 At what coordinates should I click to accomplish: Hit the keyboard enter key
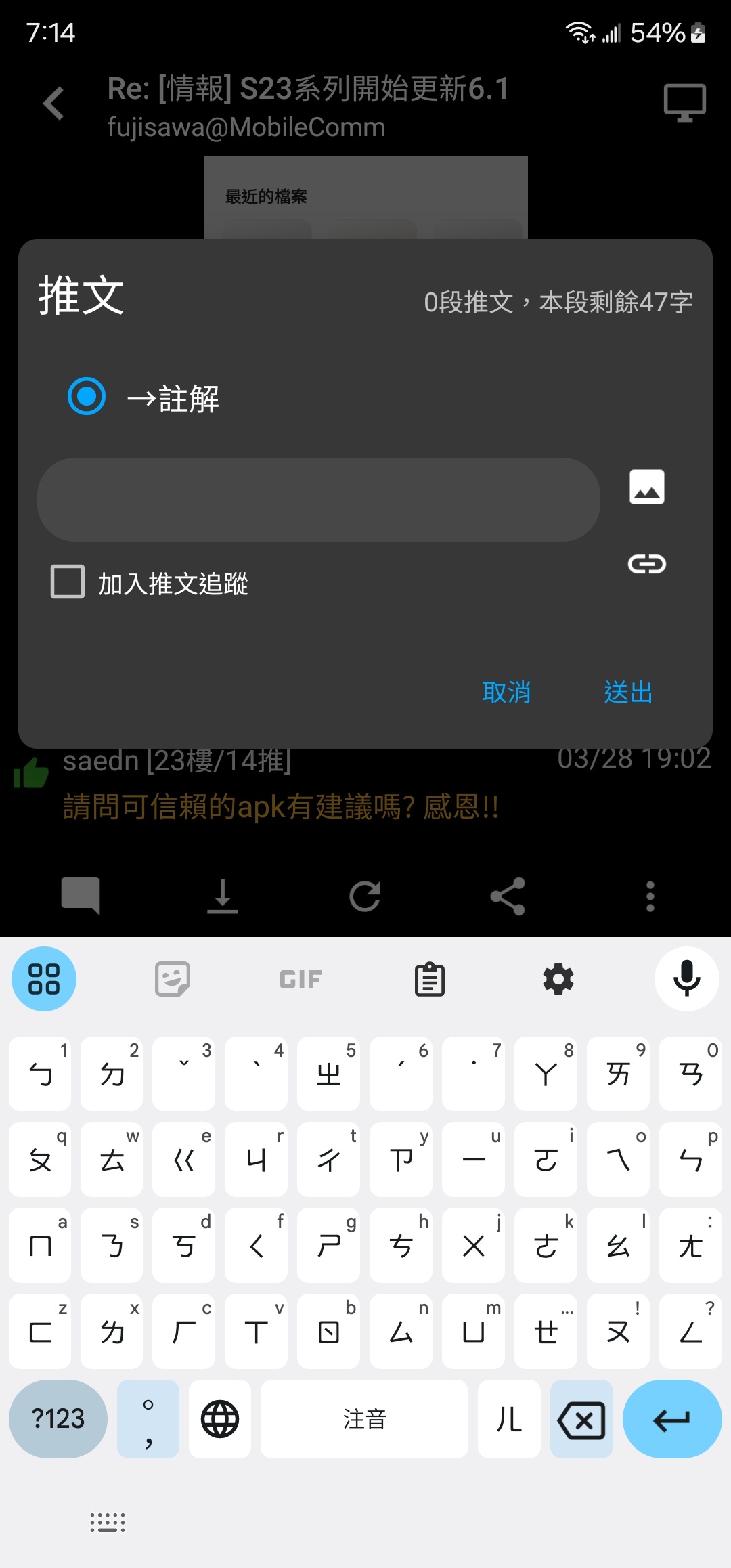(671, 1419)
